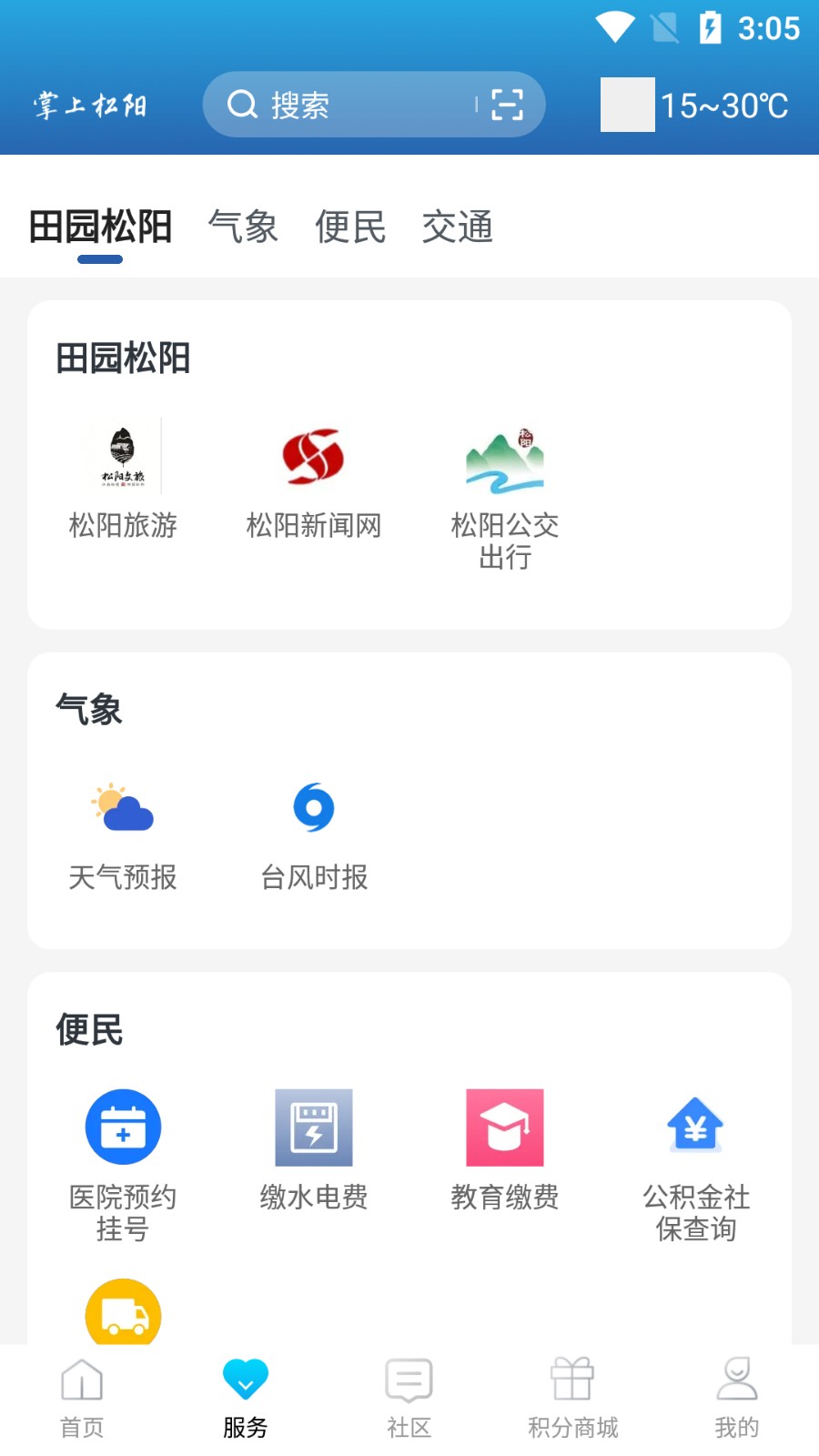The image size is (819, 1456).
Task: Open 医院预约挂号 hospital appointment icon
Action: [x=123, y=1127]
